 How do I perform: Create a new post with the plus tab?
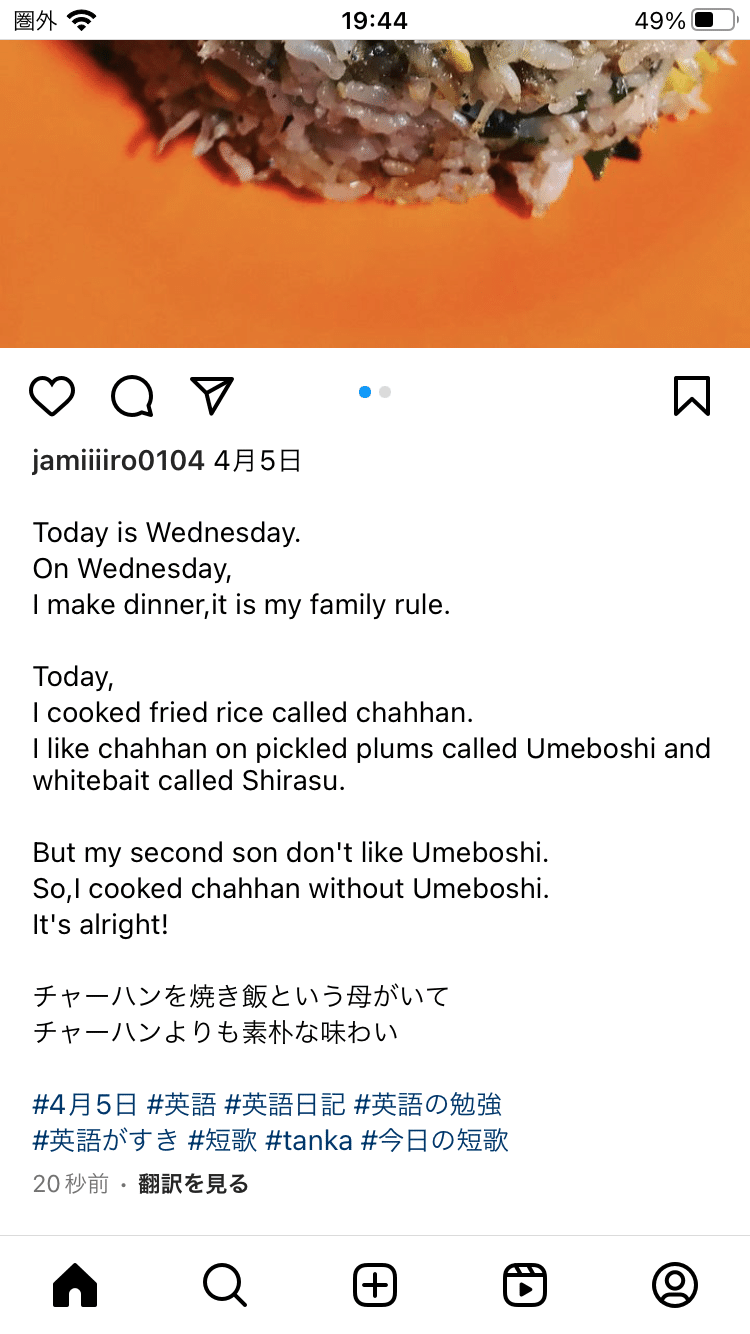pos(375,1285)
